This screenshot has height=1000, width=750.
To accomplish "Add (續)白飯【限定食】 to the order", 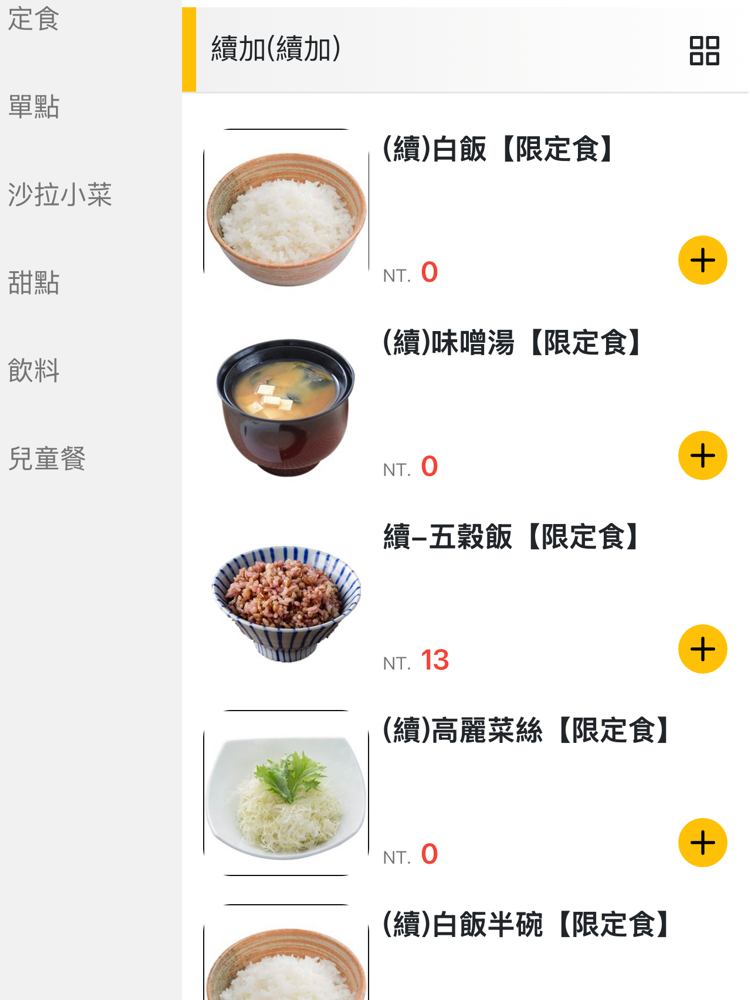I will coord(702,261).
